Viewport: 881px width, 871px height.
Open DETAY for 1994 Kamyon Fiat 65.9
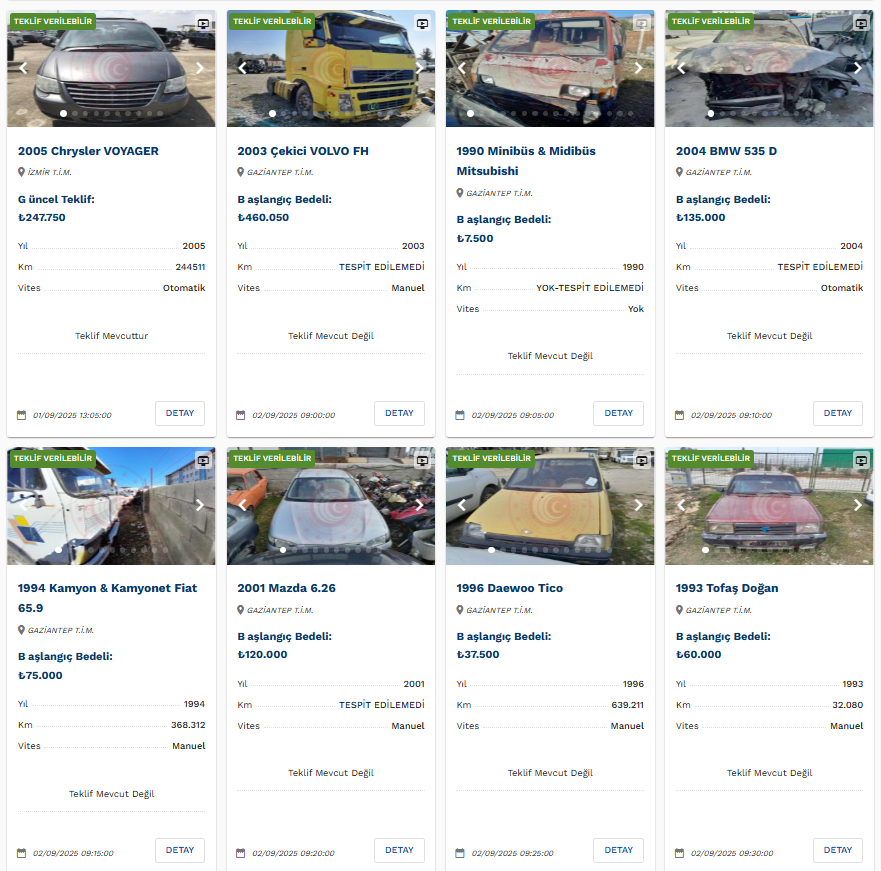click(x=180, y=850)
